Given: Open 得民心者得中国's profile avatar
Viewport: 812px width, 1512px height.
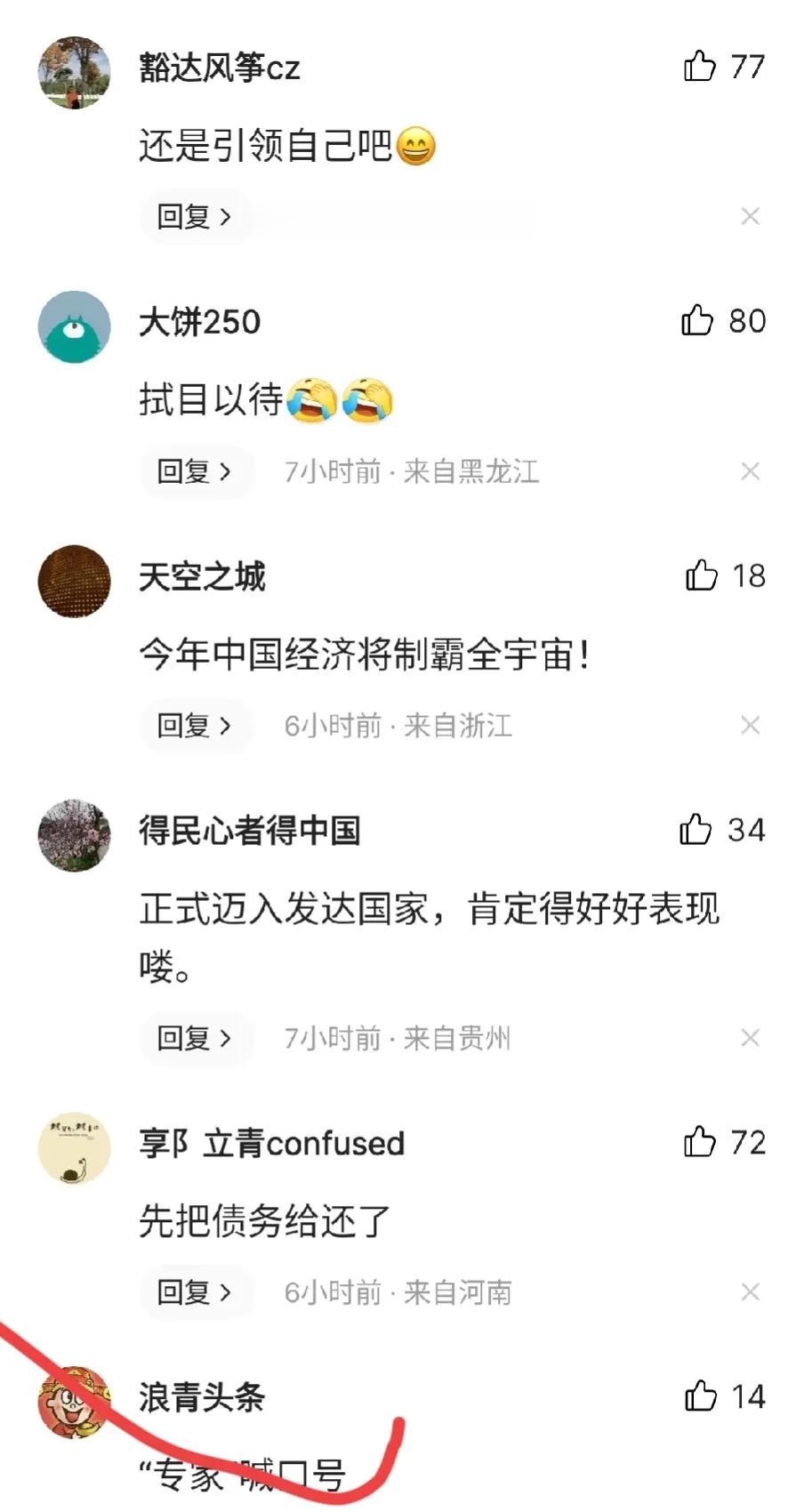Looking at the screenshot, I should pyautogui.click(x=75, y=835).
